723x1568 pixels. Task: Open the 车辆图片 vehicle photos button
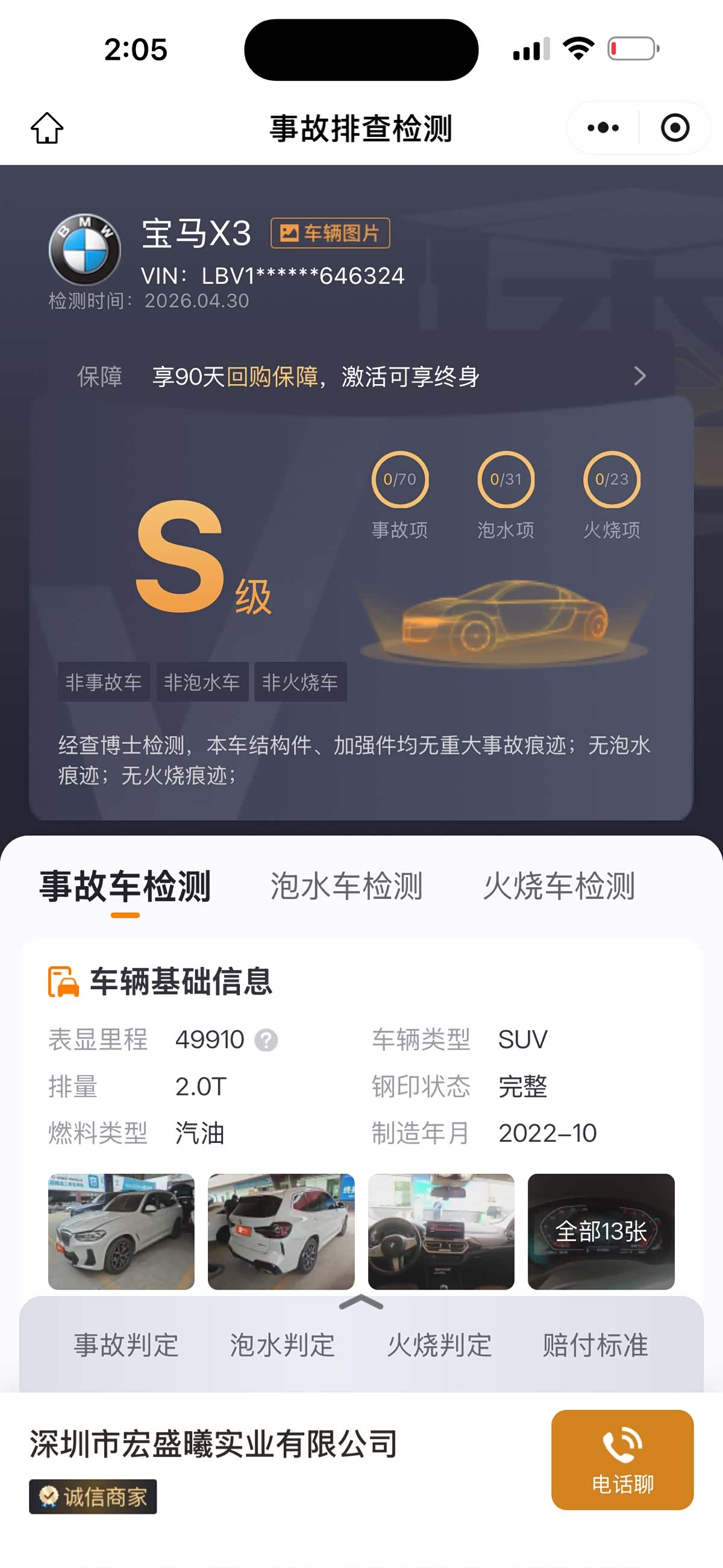330,233
